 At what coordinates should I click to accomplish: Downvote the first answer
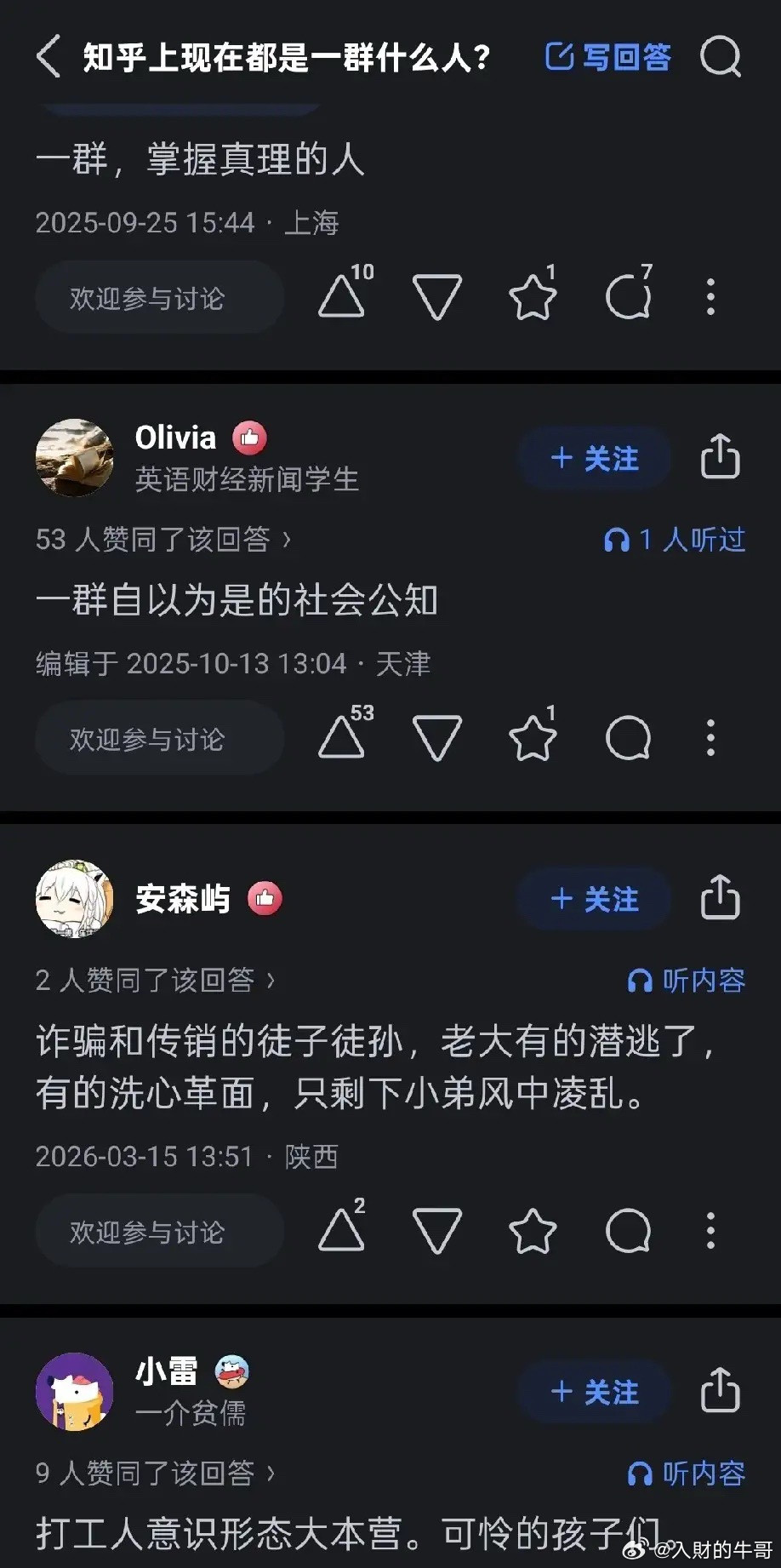(437, 296)
